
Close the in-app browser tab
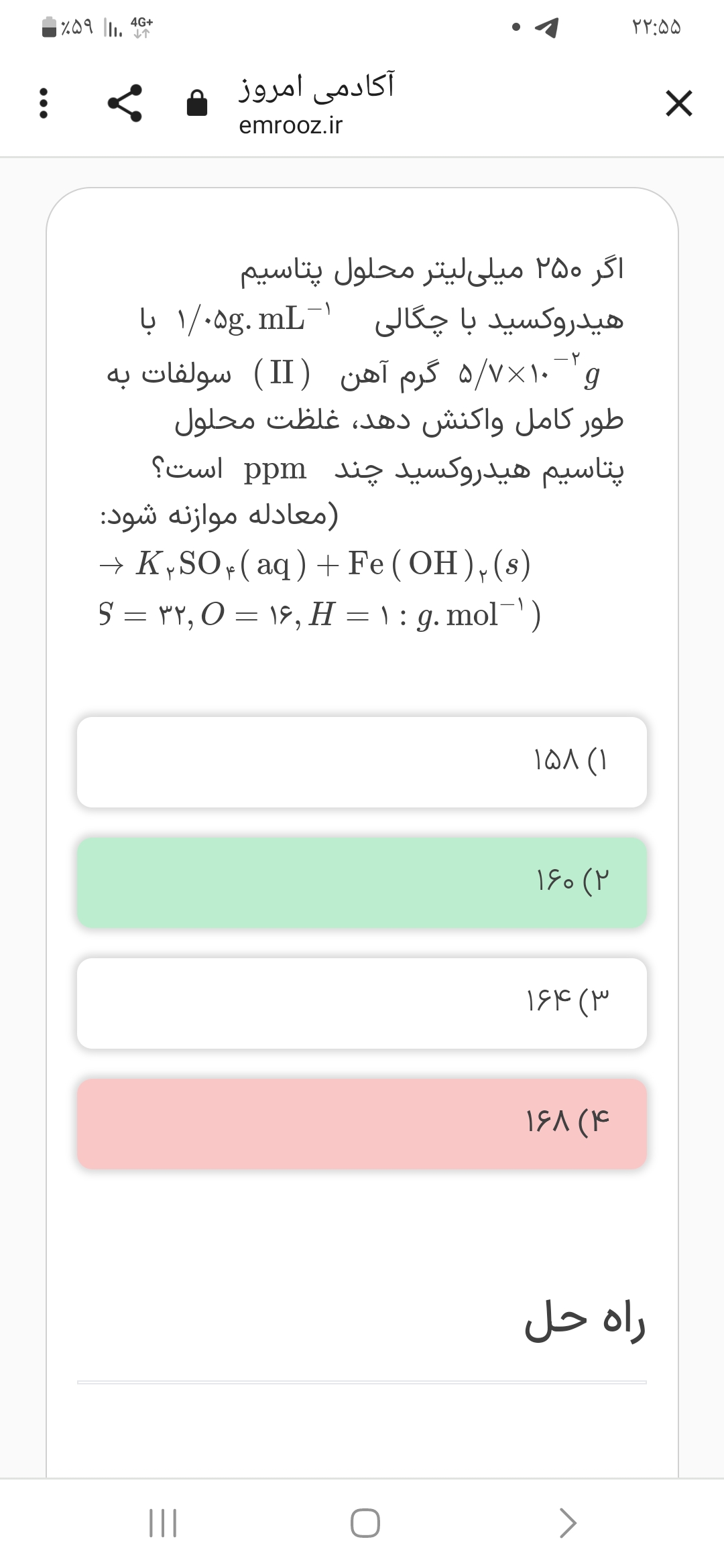[x=678, y=105]
